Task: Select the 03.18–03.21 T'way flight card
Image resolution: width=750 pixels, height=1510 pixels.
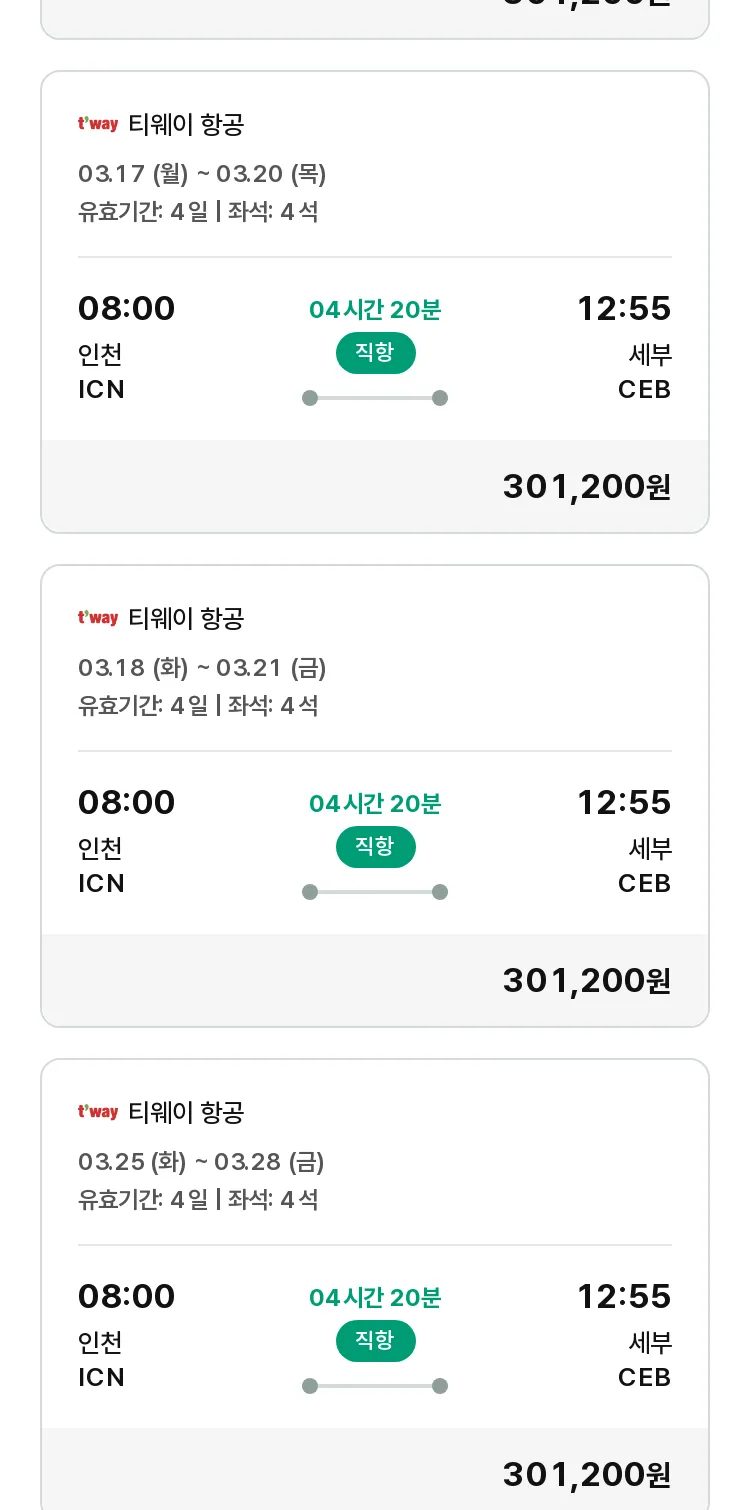Action: coord(375,796)
